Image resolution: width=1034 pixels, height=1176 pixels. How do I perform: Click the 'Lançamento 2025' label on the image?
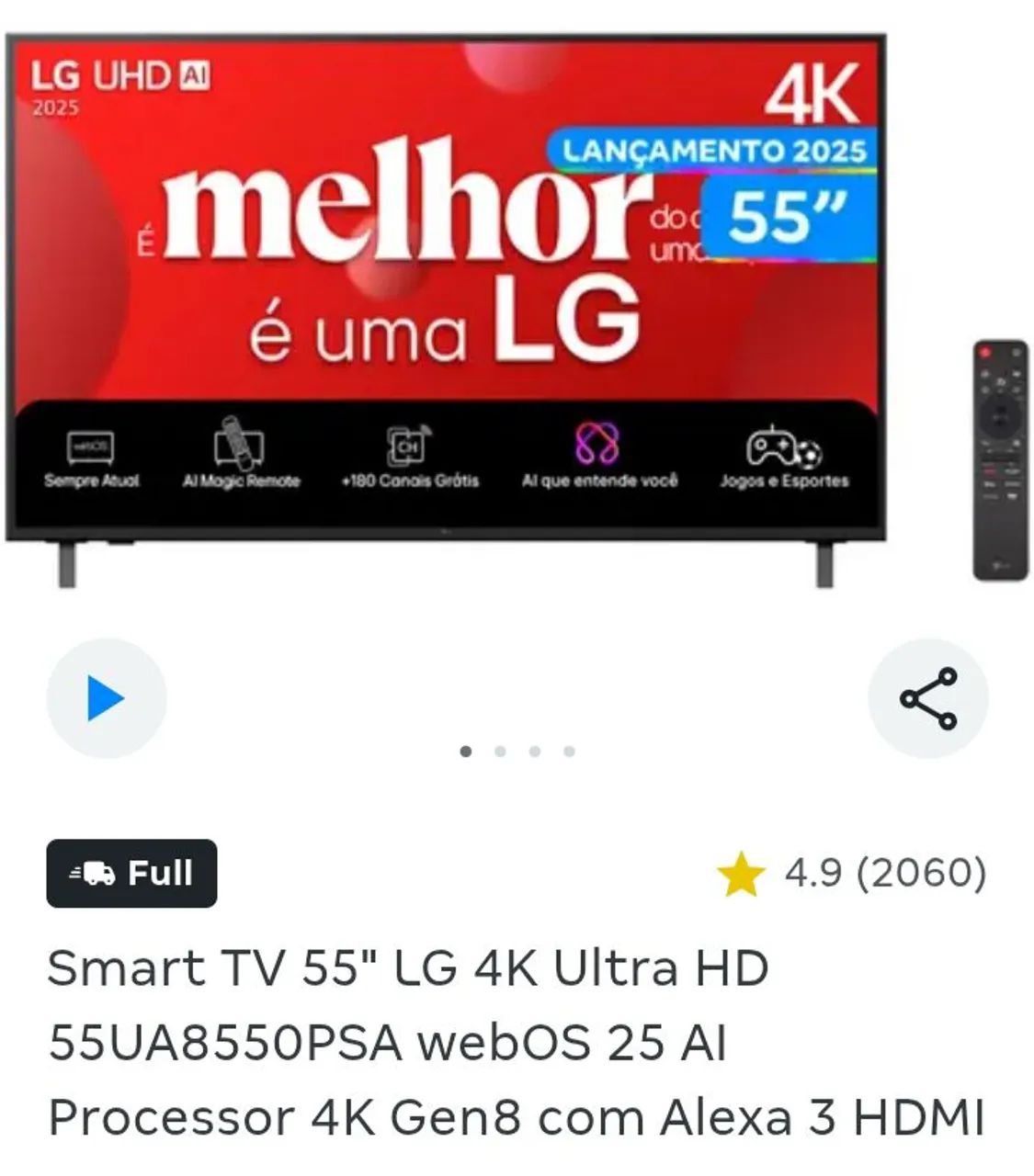click(x=715, y=149)
